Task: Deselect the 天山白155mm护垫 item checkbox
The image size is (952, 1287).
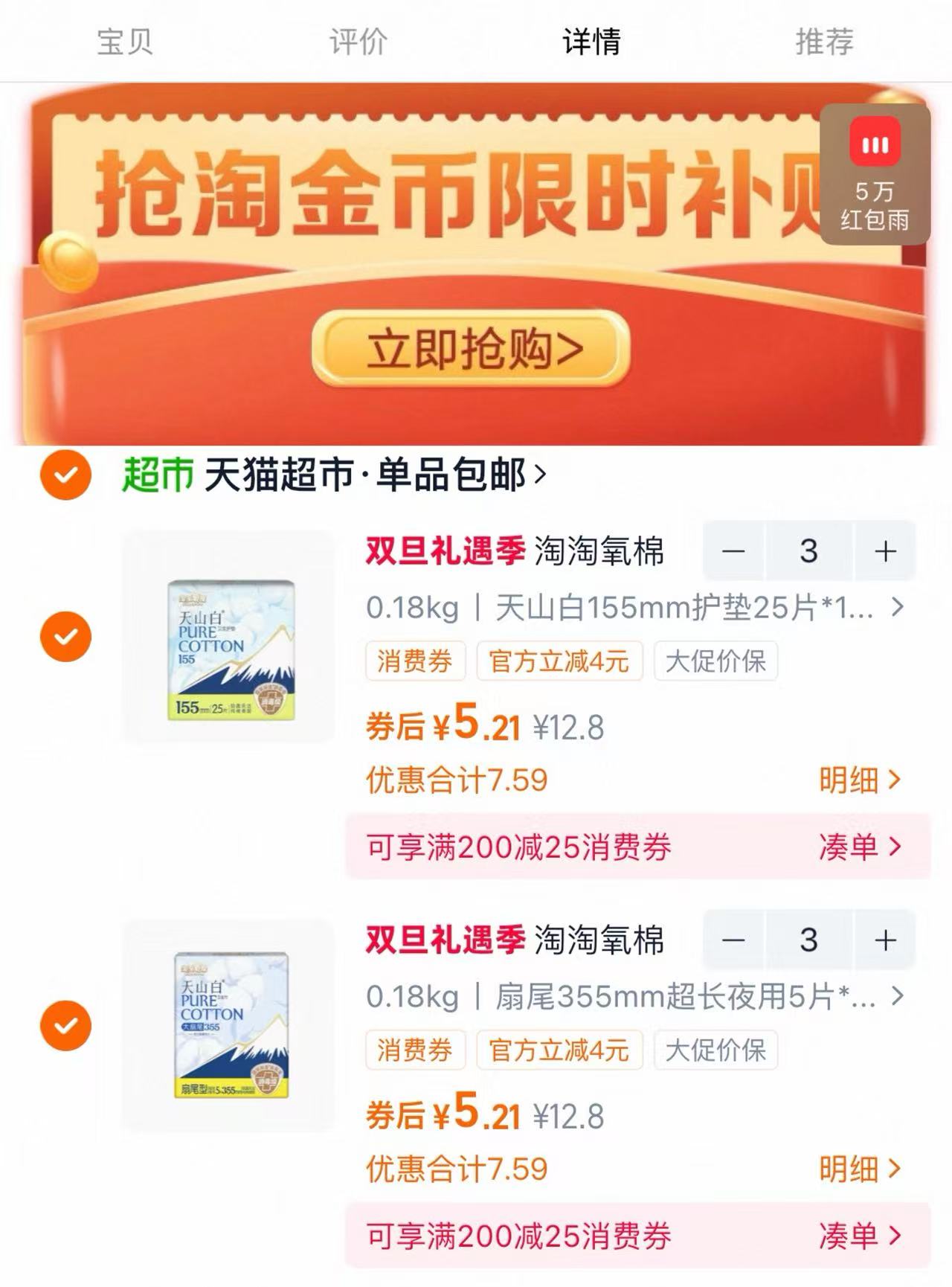Action: 67,635
